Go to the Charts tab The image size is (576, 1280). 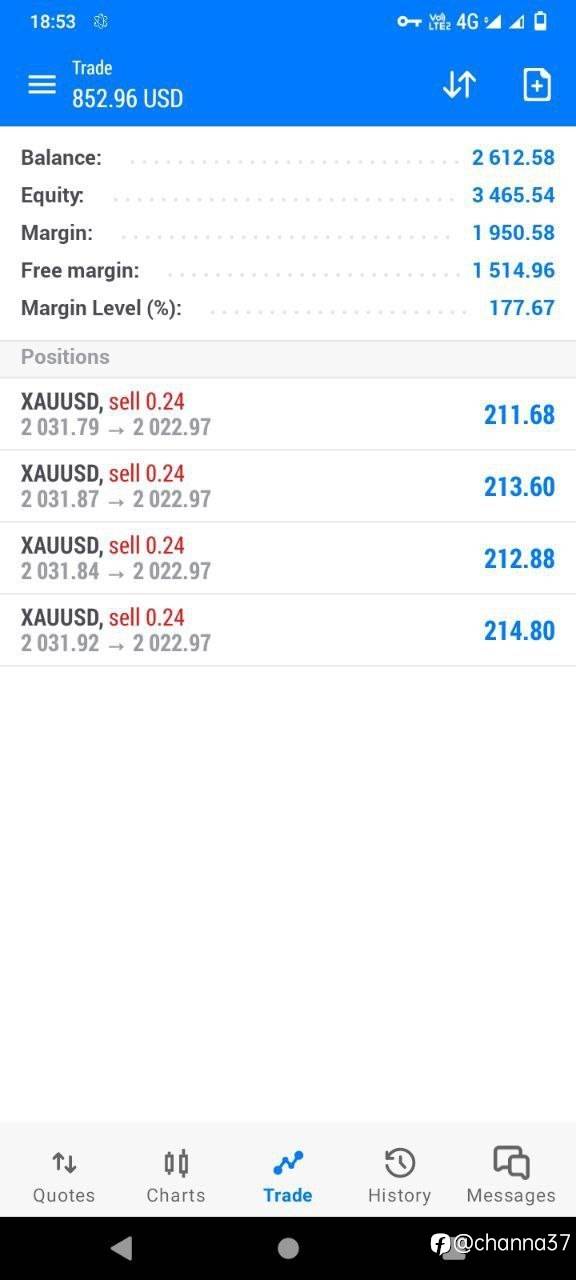176,1176
